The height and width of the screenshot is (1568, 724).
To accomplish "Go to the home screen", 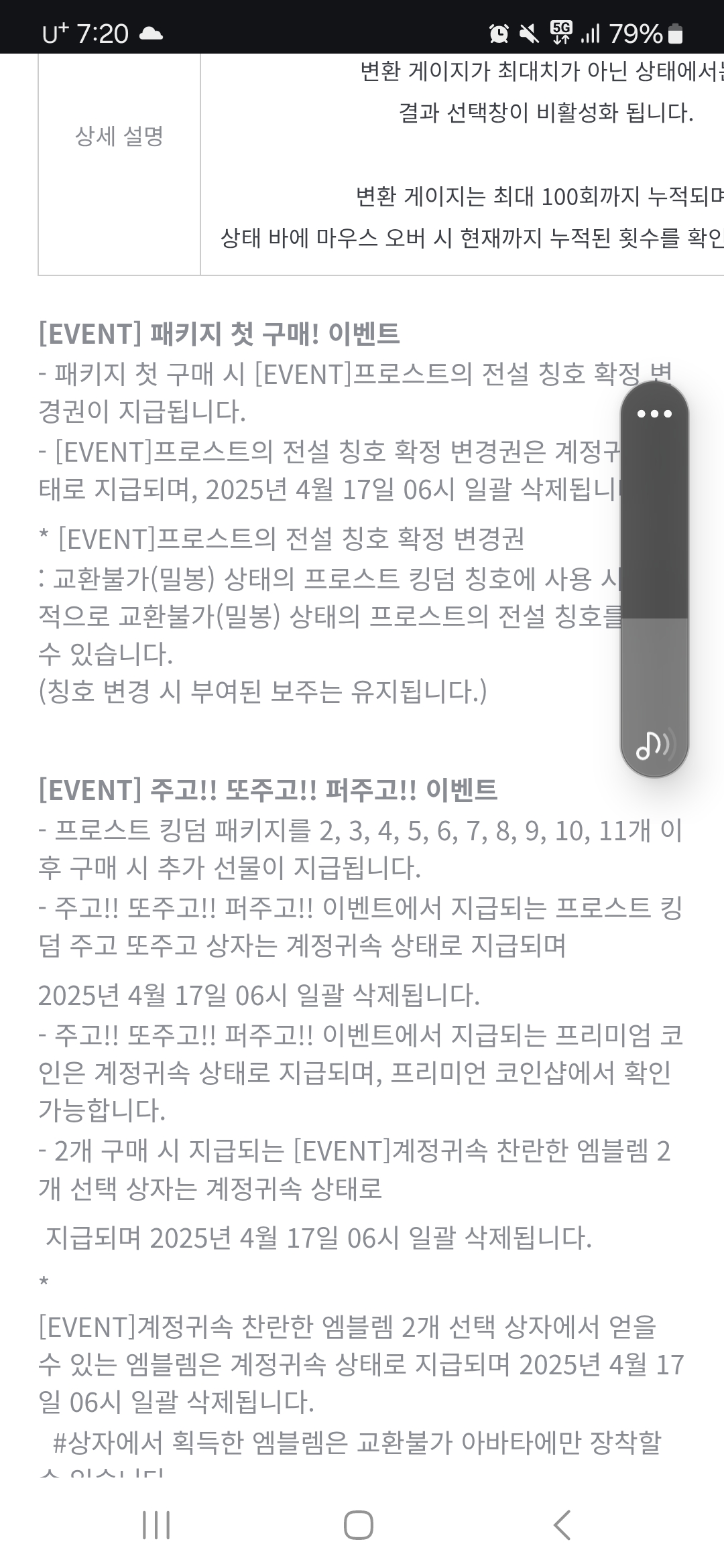I will tap(359, 1525).
